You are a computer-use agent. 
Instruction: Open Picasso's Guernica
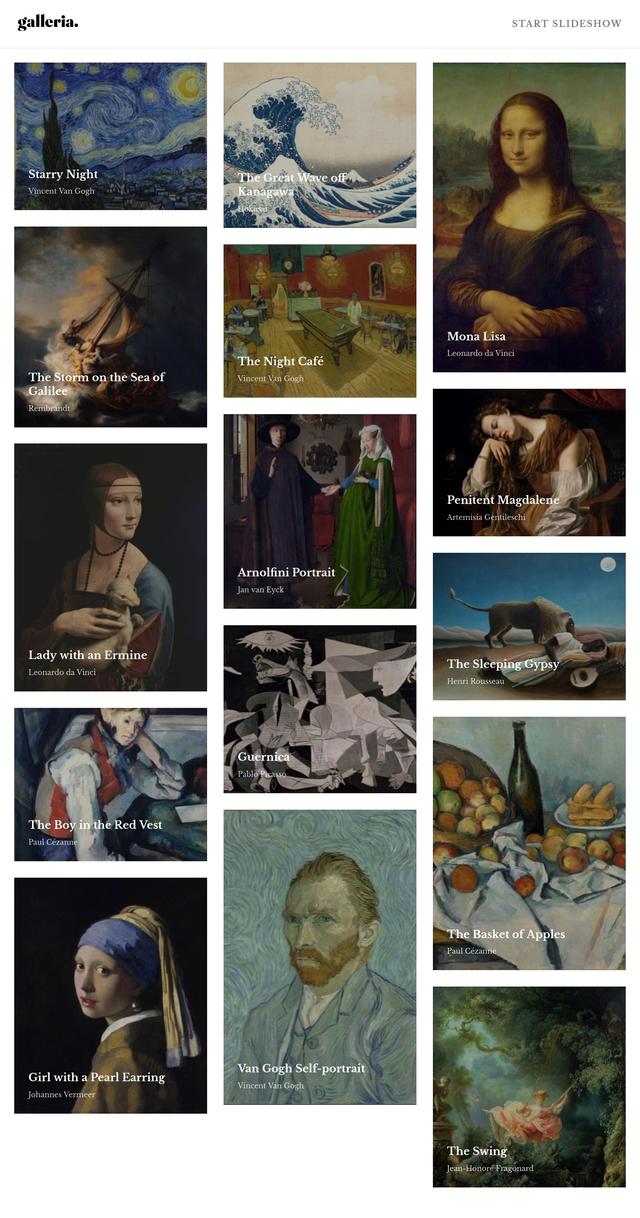[319, 708]
